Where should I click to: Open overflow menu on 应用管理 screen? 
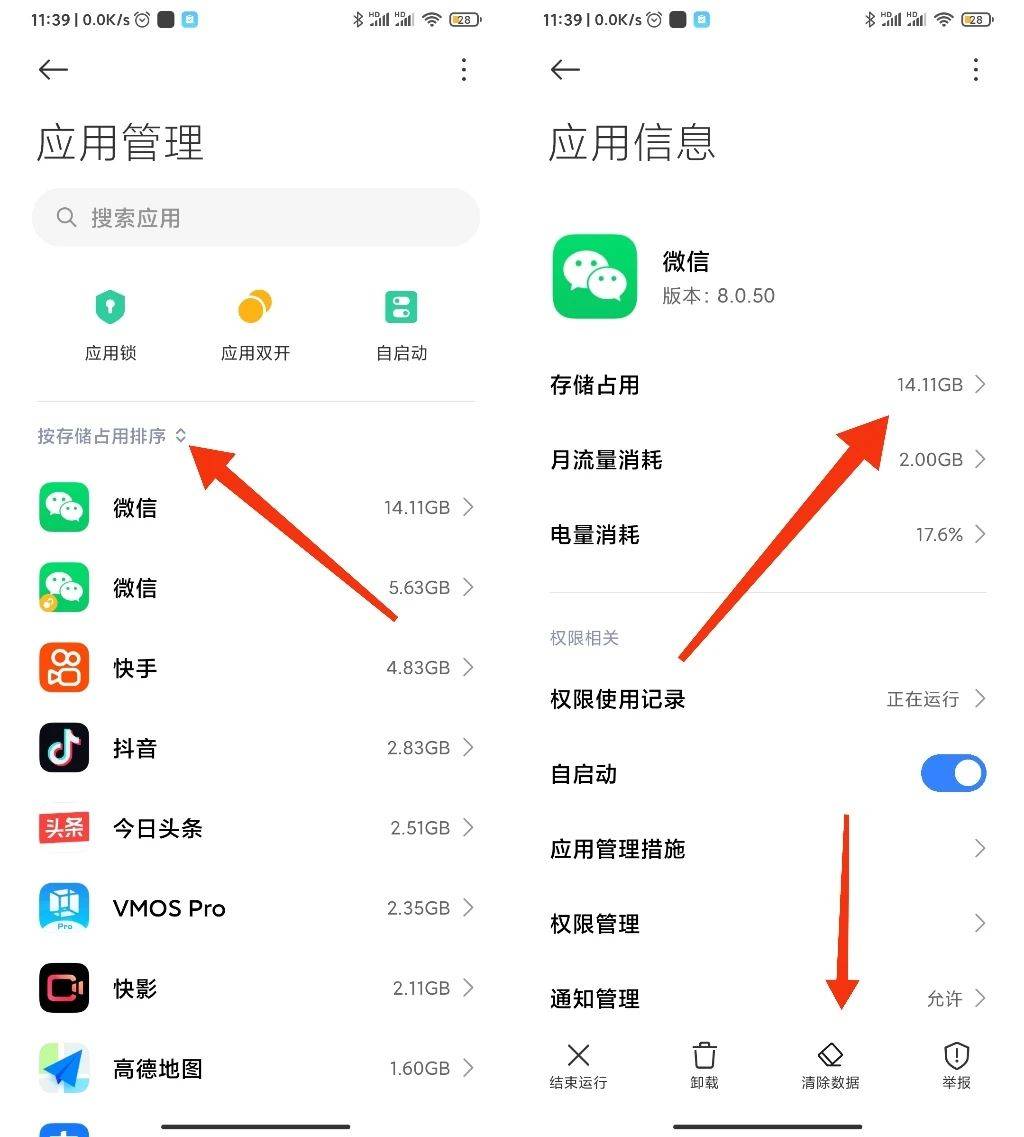(463, 69)
